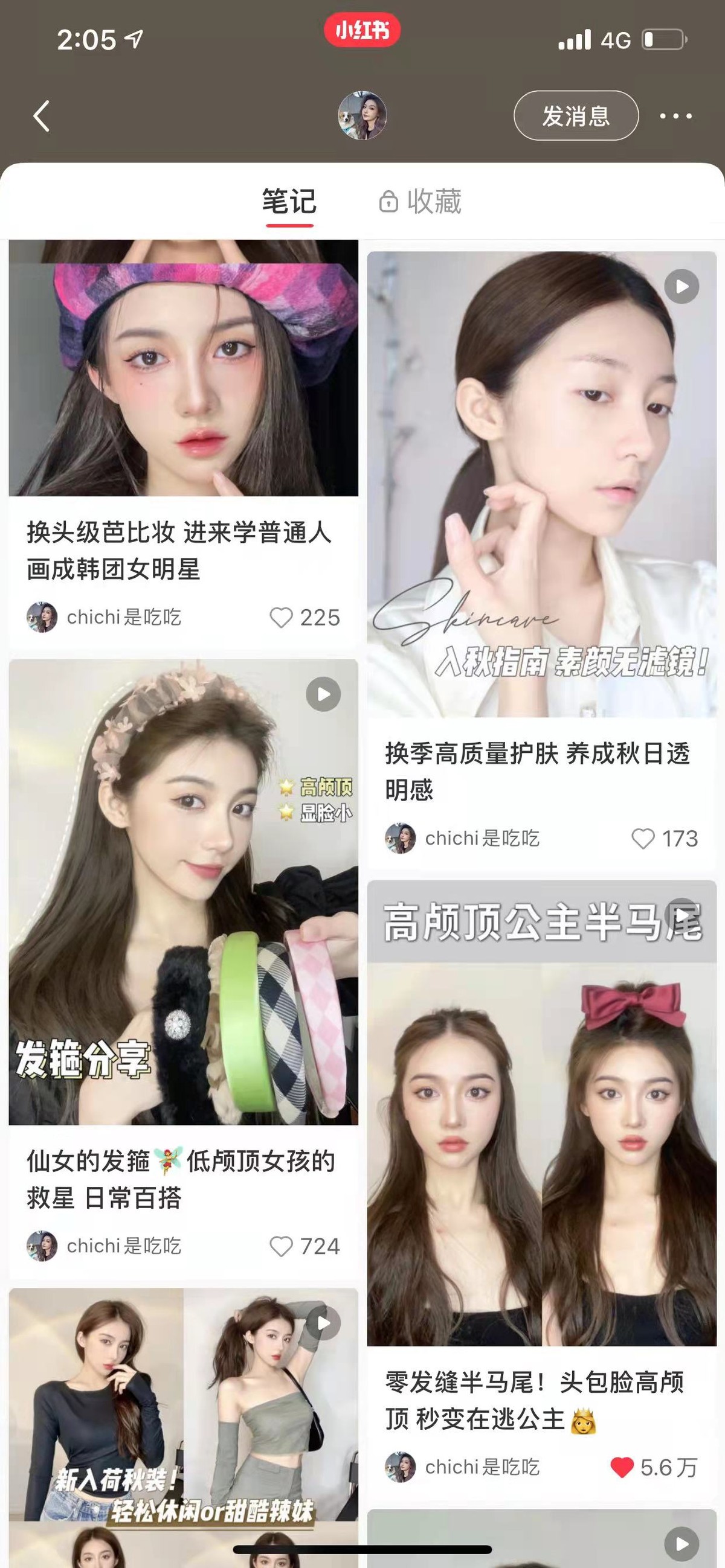
Task: Tap the 发消息 button
Action: pyautogui.click(x=576, y=116)
